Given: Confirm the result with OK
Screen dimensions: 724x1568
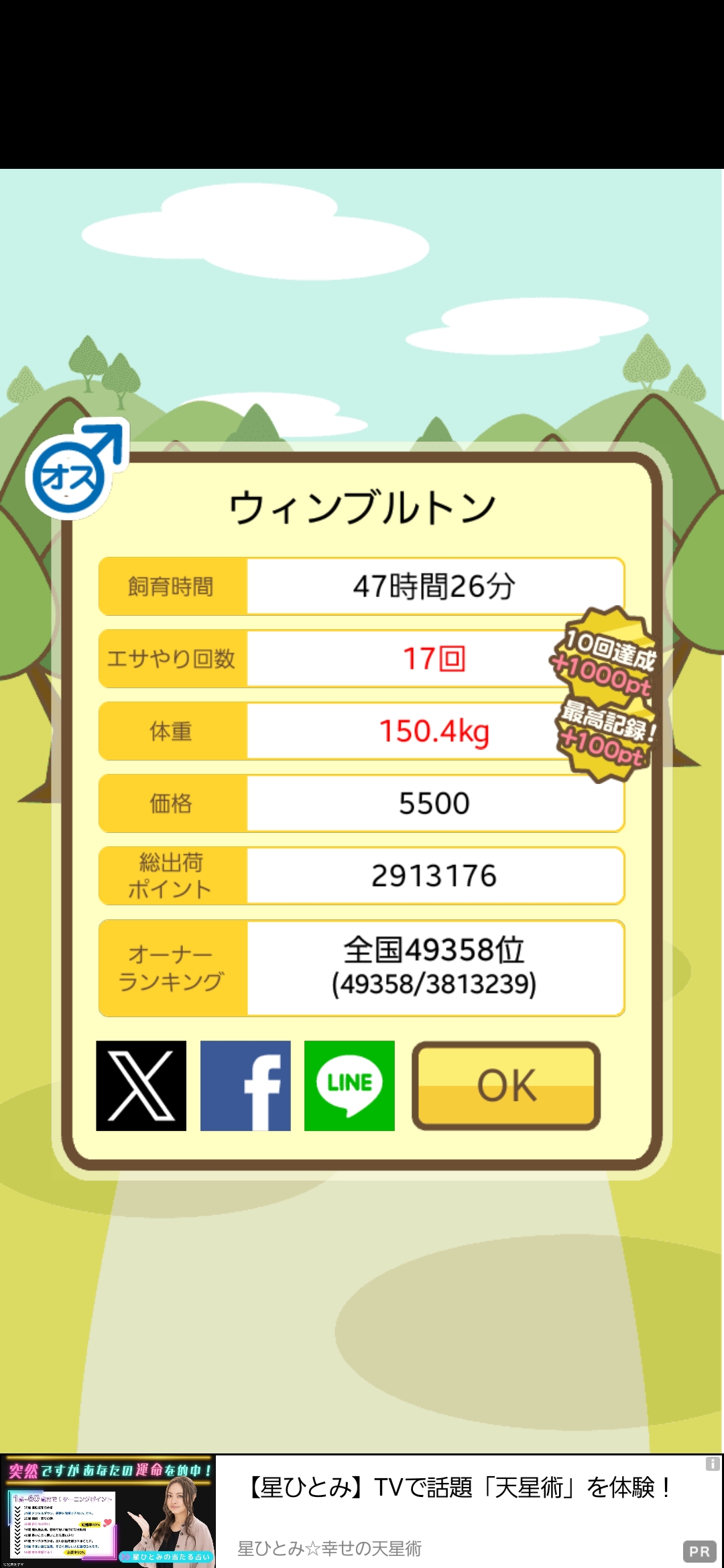Looking at the screenshot, I should (x=506, y=1086).
